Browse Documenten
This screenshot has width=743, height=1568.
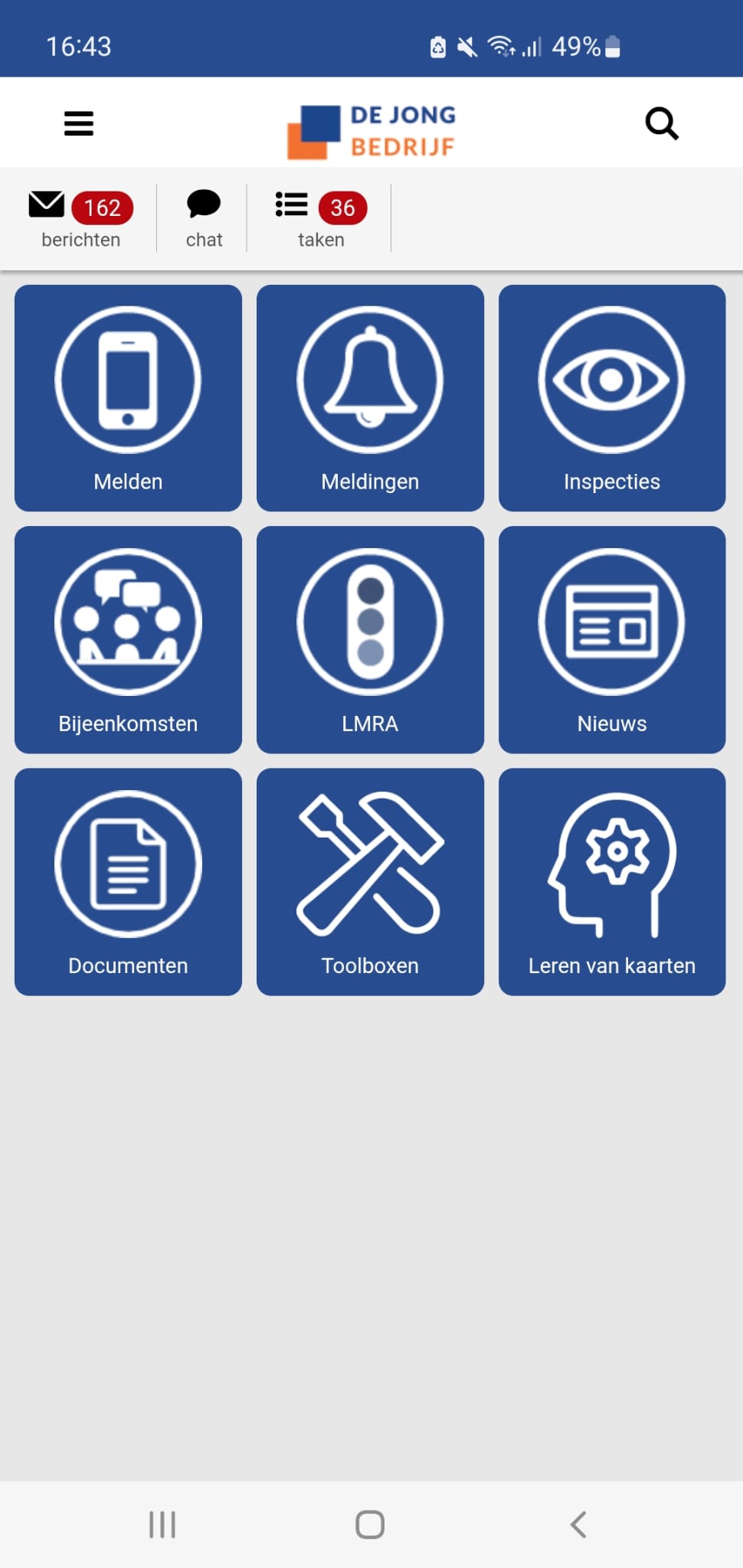pos(128,882)
